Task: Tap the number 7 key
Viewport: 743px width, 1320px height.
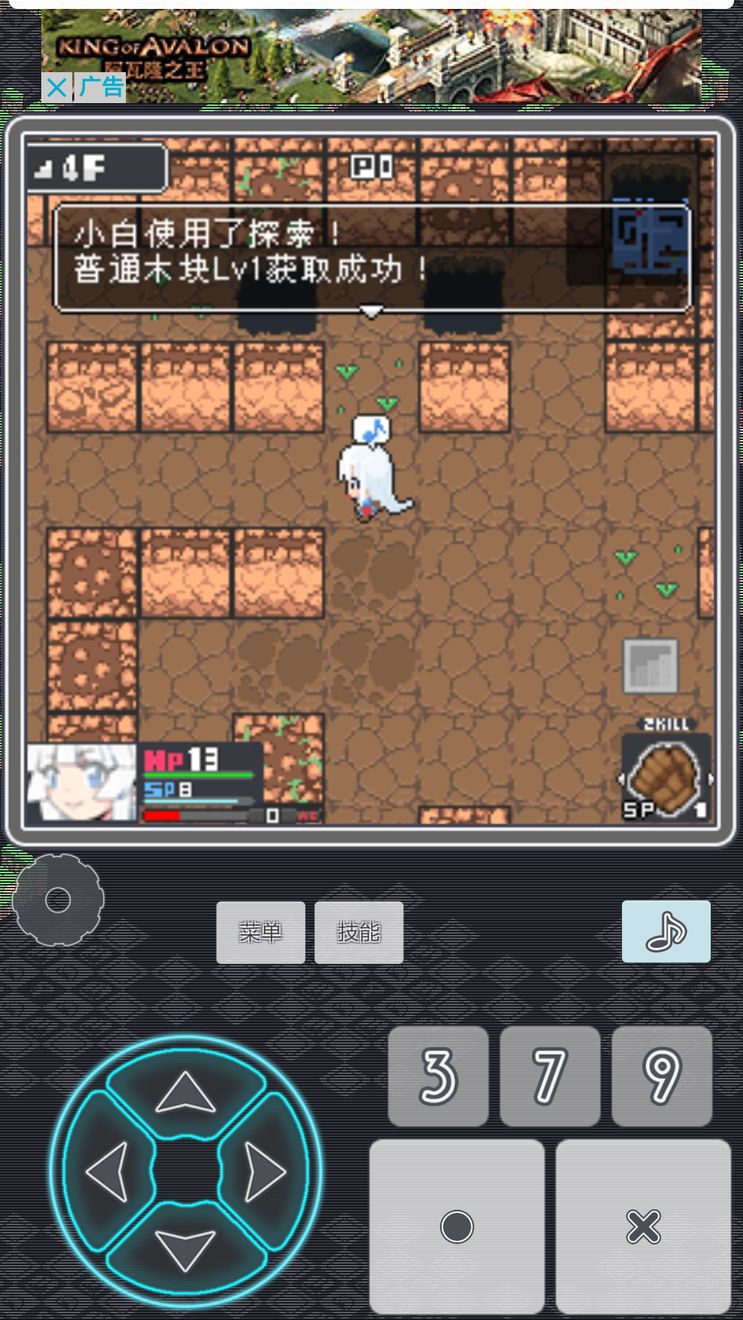Action: (550, 1076)
